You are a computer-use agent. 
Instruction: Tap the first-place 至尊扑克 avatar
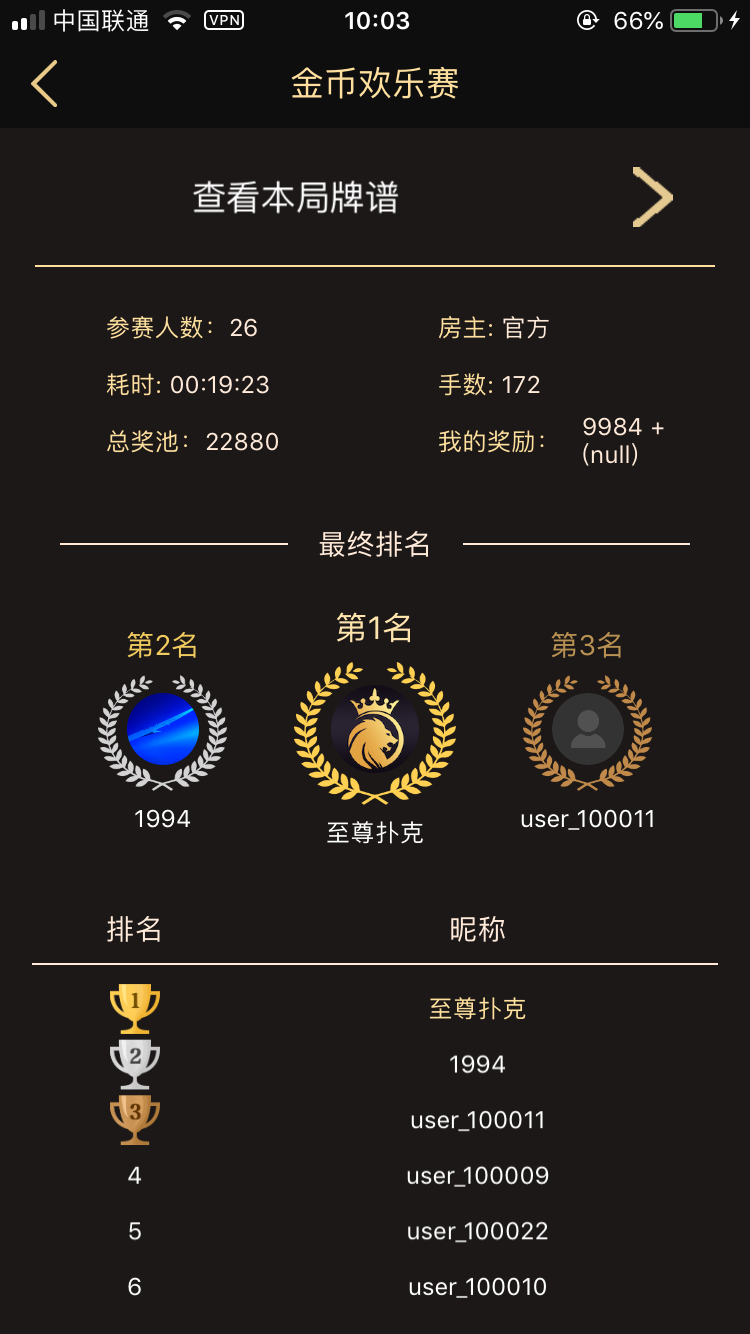[x=375, y=729]
